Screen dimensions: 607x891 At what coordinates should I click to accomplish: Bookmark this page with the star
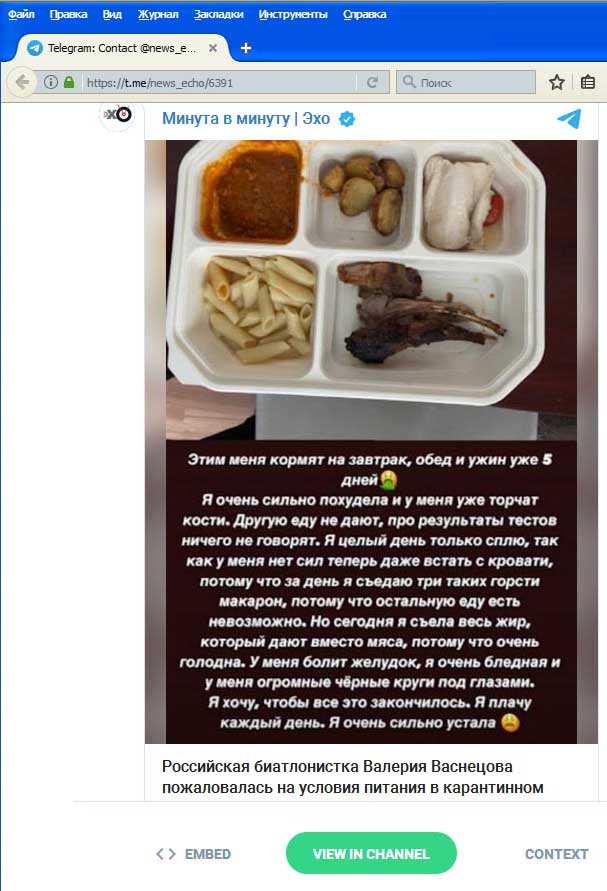[x=556, y=83]
